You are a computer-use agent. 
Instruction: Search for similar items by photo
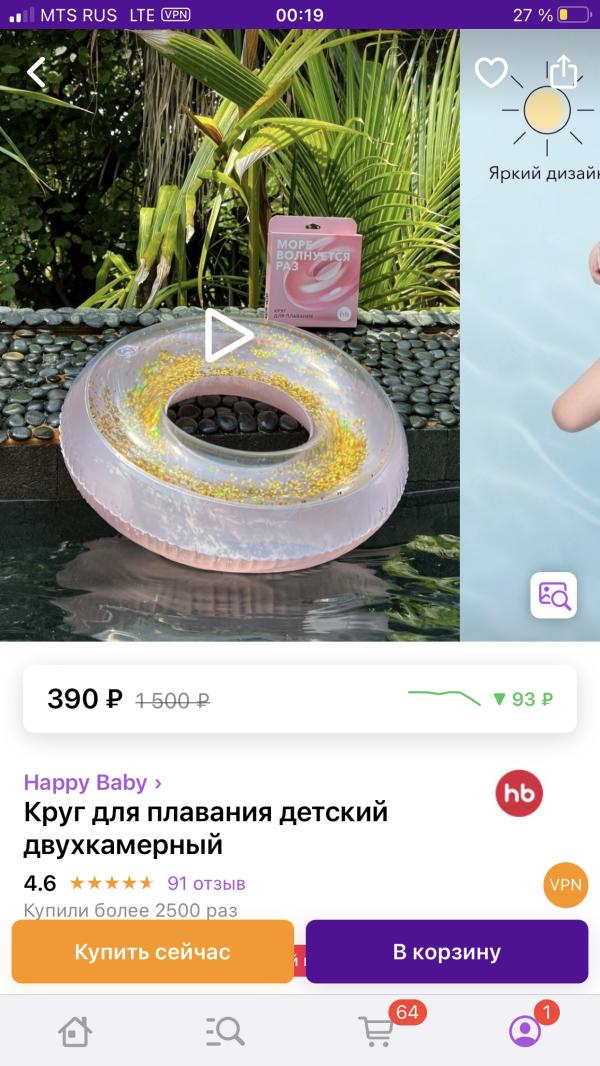pos(553,596)
